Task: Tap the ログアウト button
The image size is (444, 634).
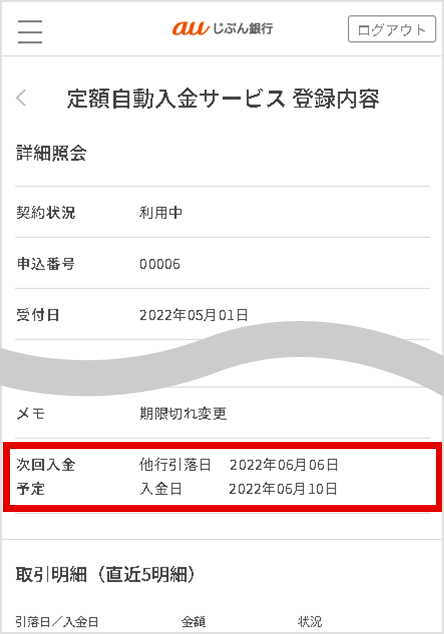Action: (392, 29)
